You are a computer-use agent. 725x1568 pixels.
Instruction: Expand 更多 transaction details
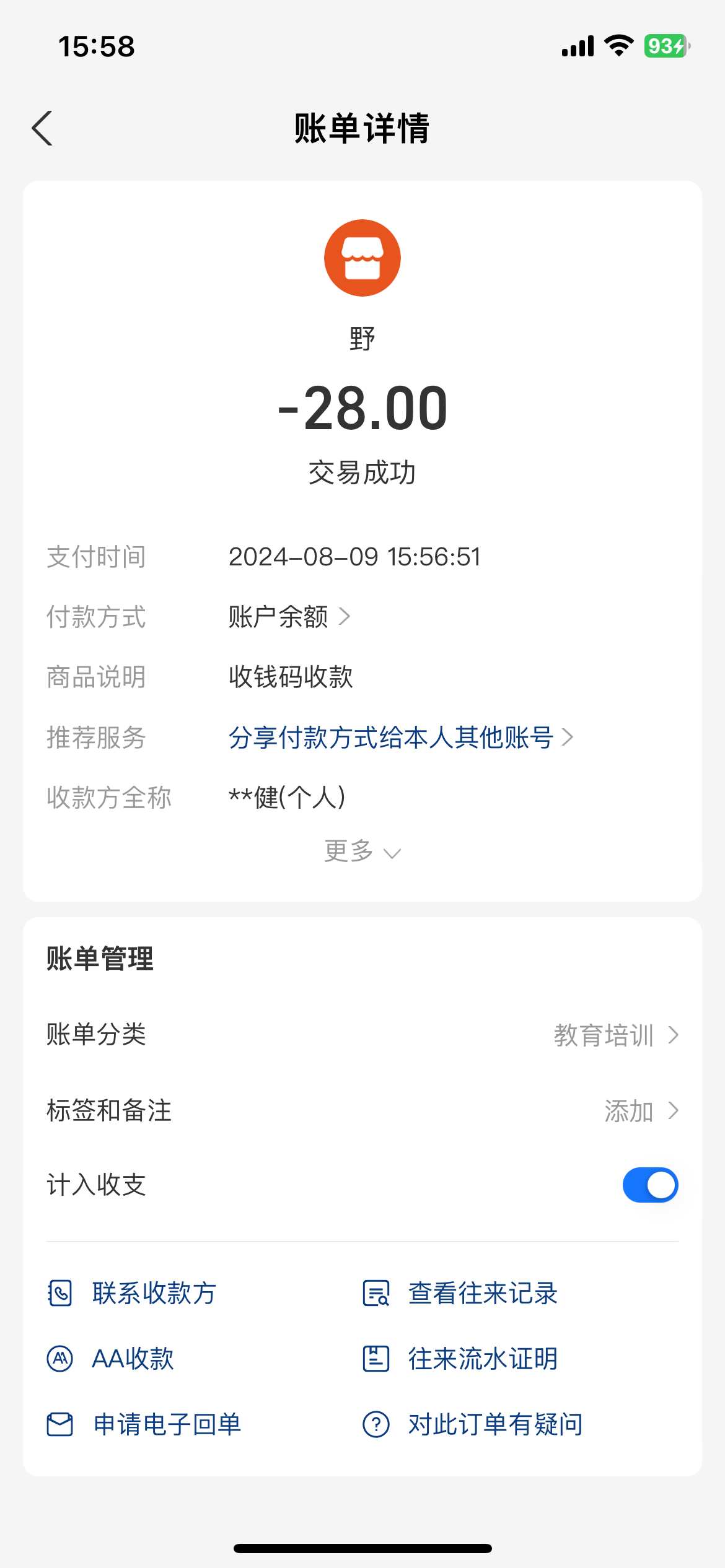362,852
